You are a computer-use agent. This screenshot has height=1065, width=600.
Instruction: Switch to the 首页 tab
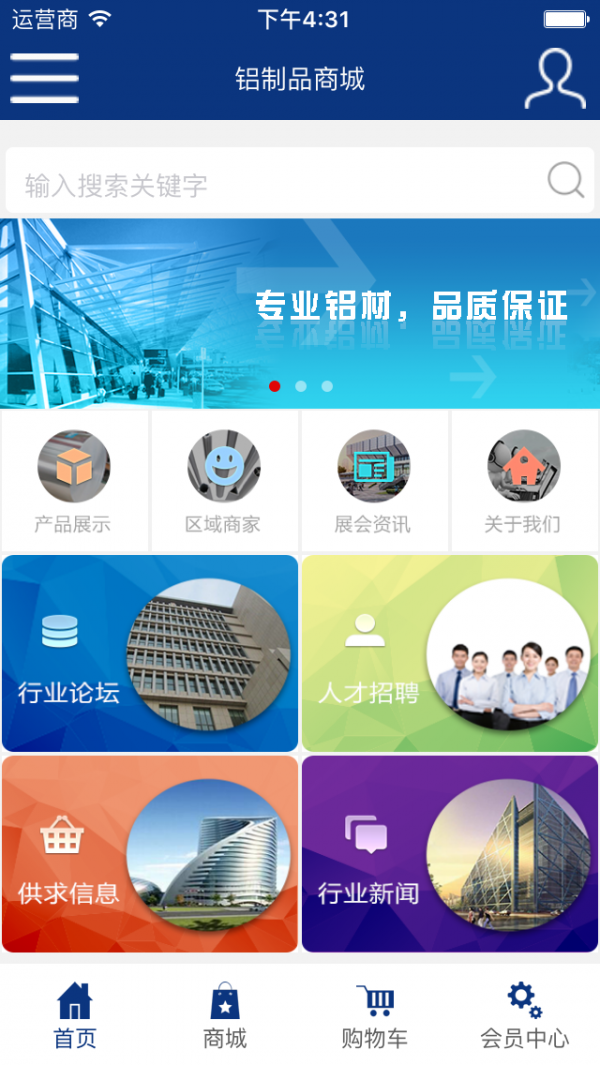click(75, 1014)
